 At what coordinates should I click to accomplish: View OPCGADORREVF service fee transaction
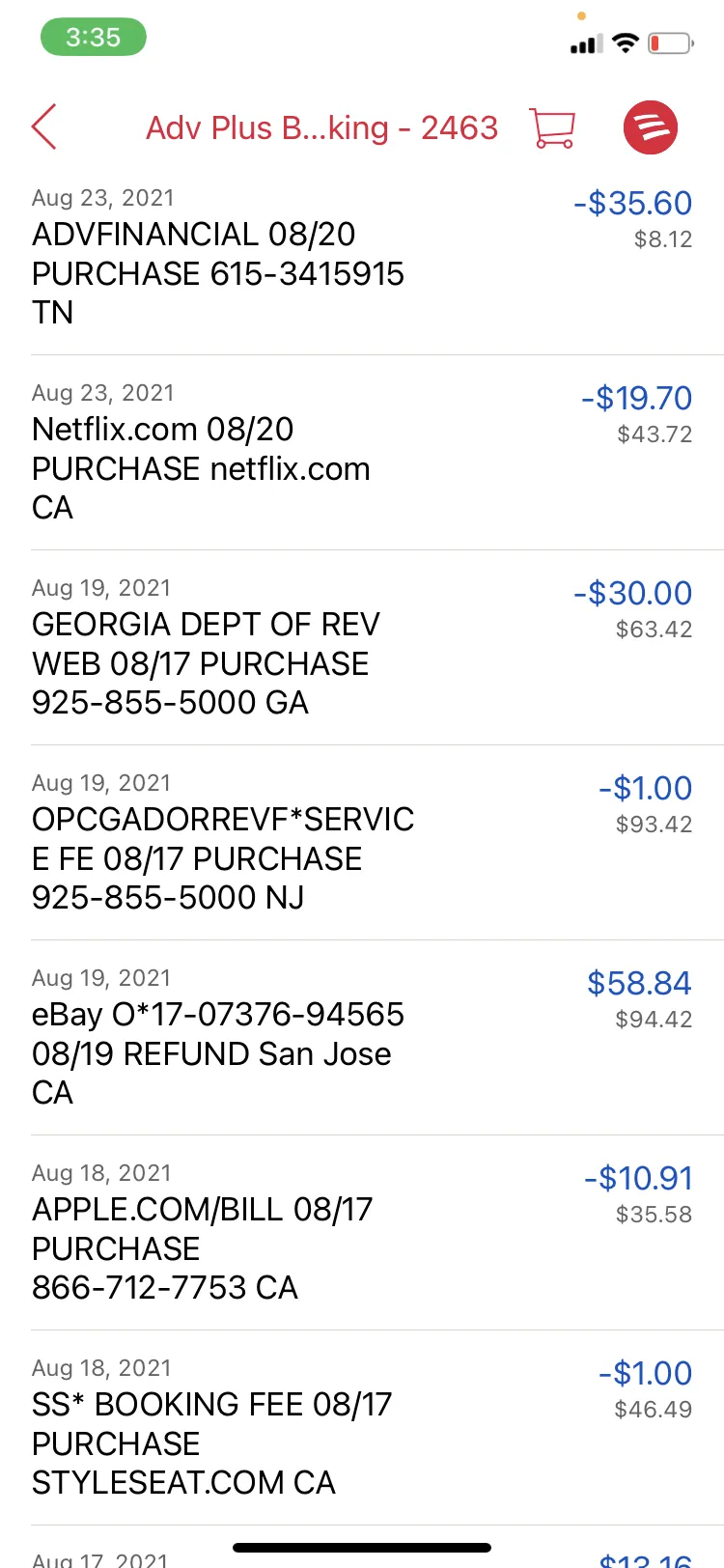coord(362,843)
